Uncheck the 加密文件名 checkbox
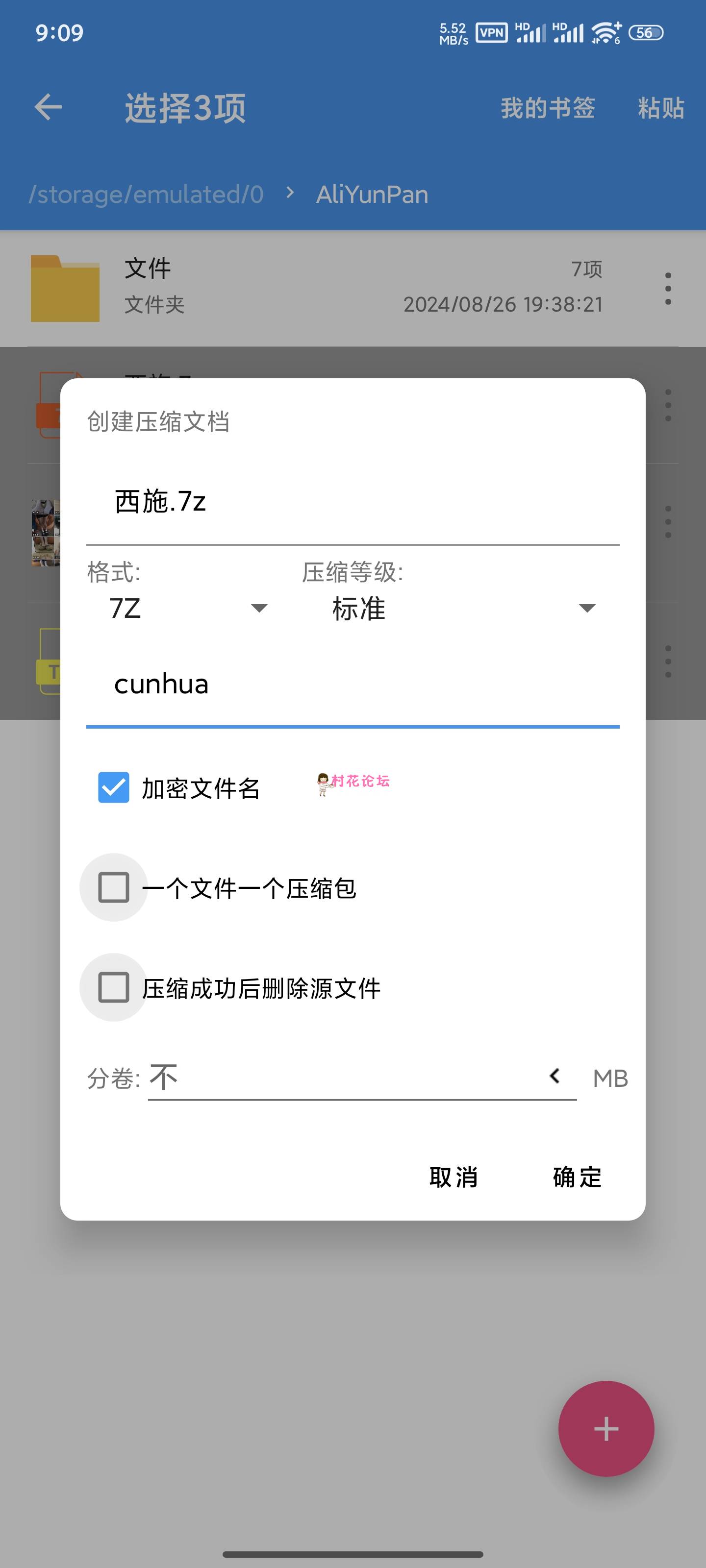 (x=114, y=787)
